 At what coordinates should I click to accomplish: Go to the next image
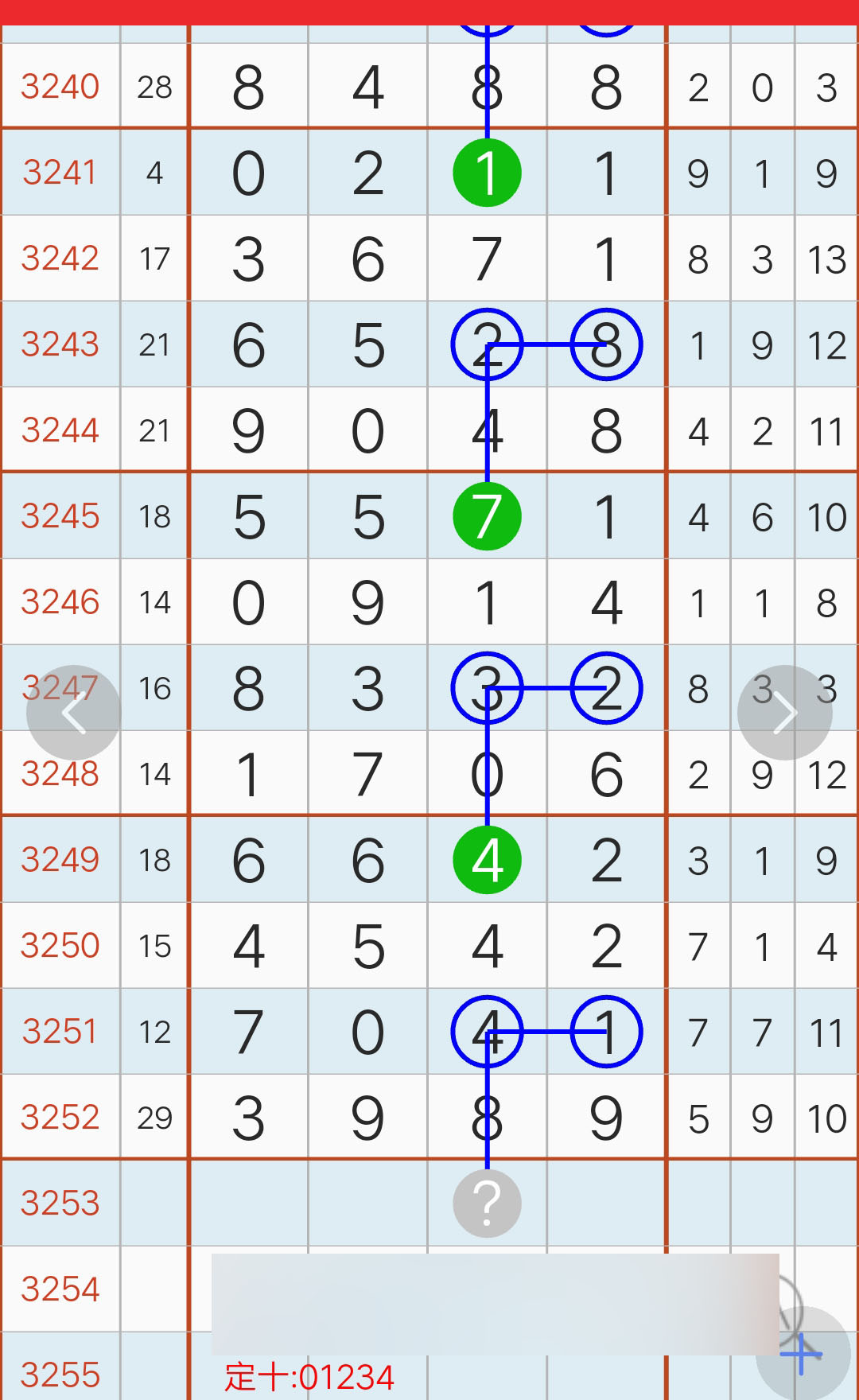coord(784,713)
